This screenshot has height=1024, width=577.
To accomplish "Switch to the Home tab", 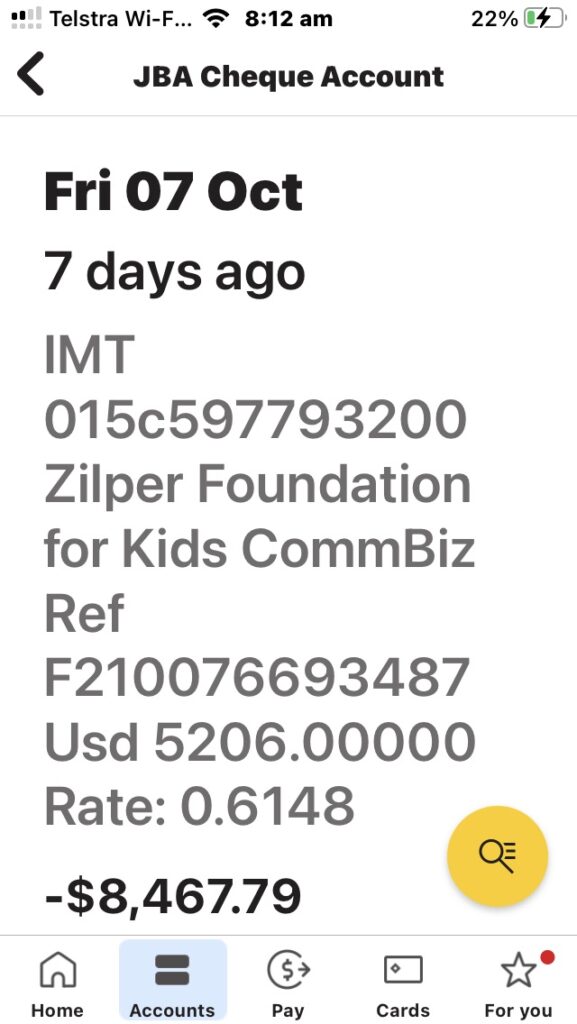I will (x=57, y=983).
